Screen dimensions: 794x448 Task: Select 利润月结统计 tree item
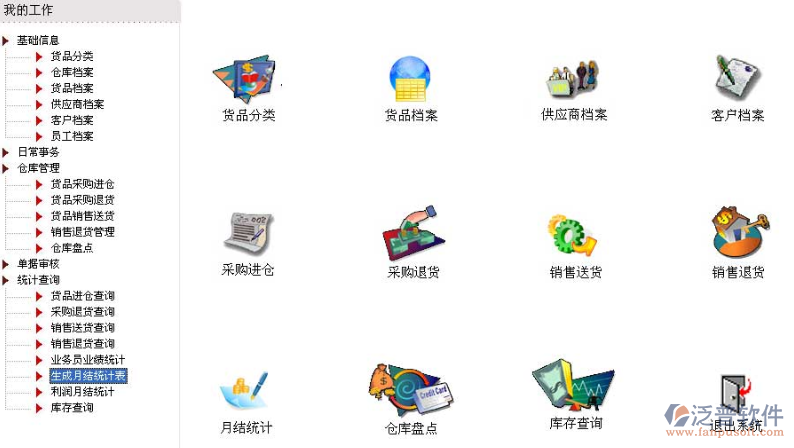coord(82,392)
